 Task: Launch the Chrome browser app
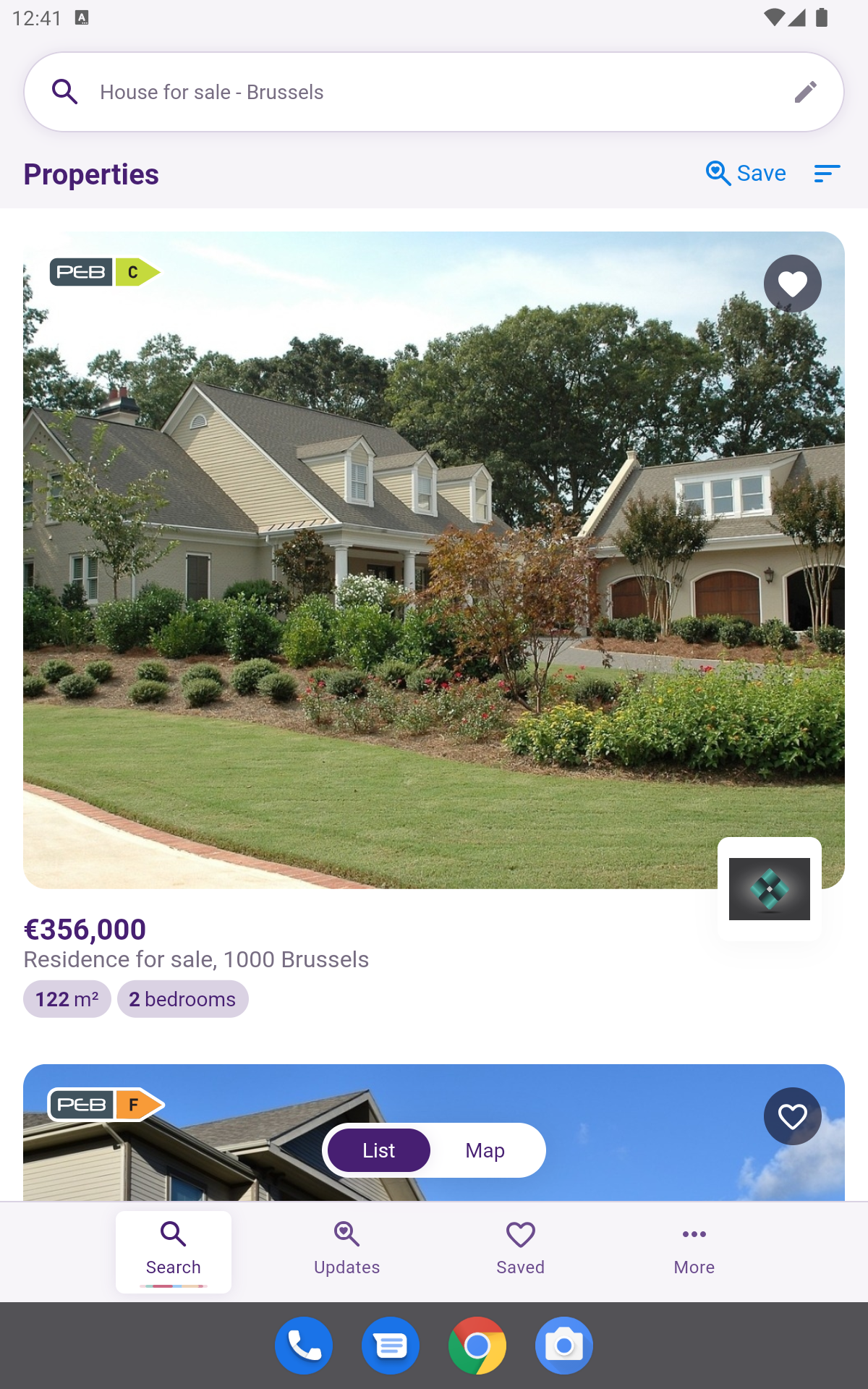[x=477, y=1346]
